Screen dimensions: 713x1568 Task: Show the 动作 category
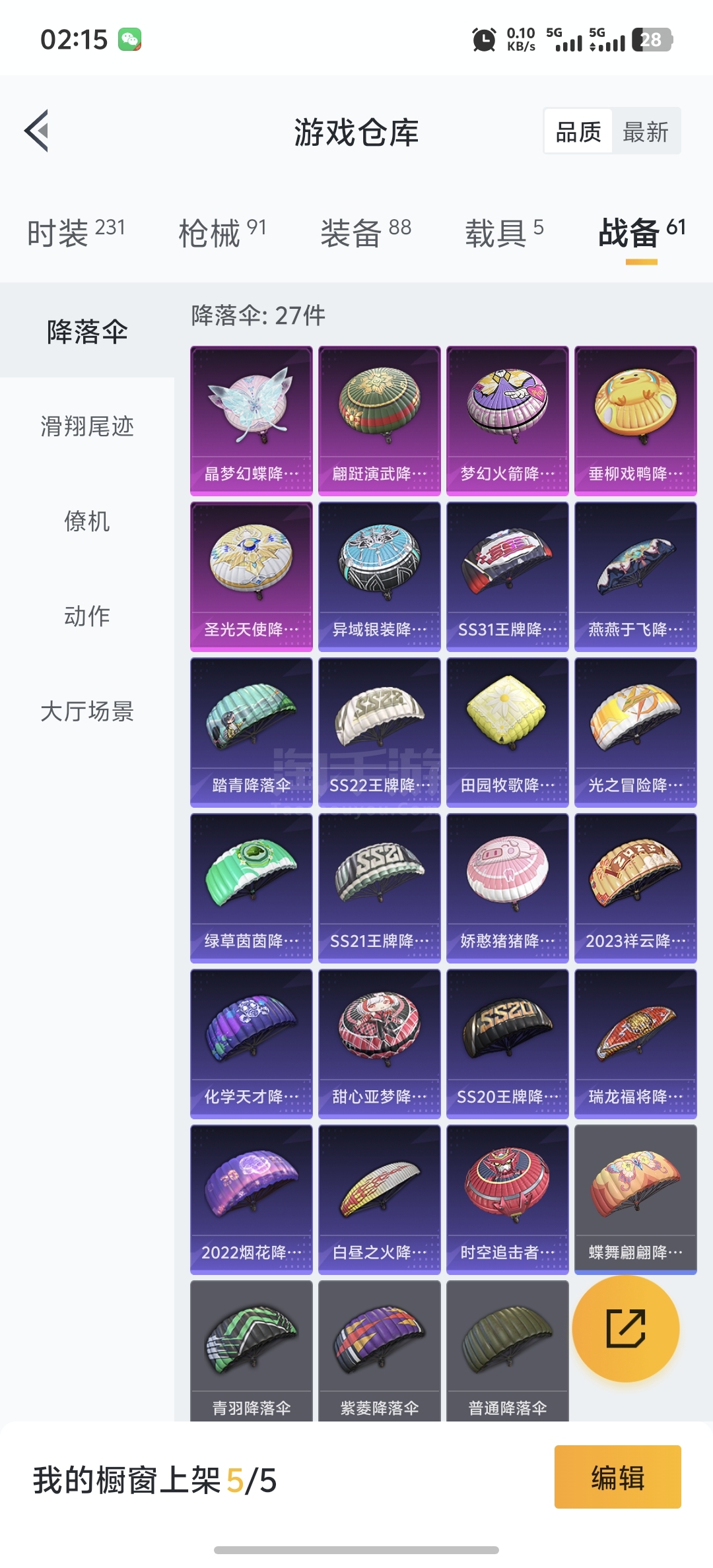(x=87, y=616)
